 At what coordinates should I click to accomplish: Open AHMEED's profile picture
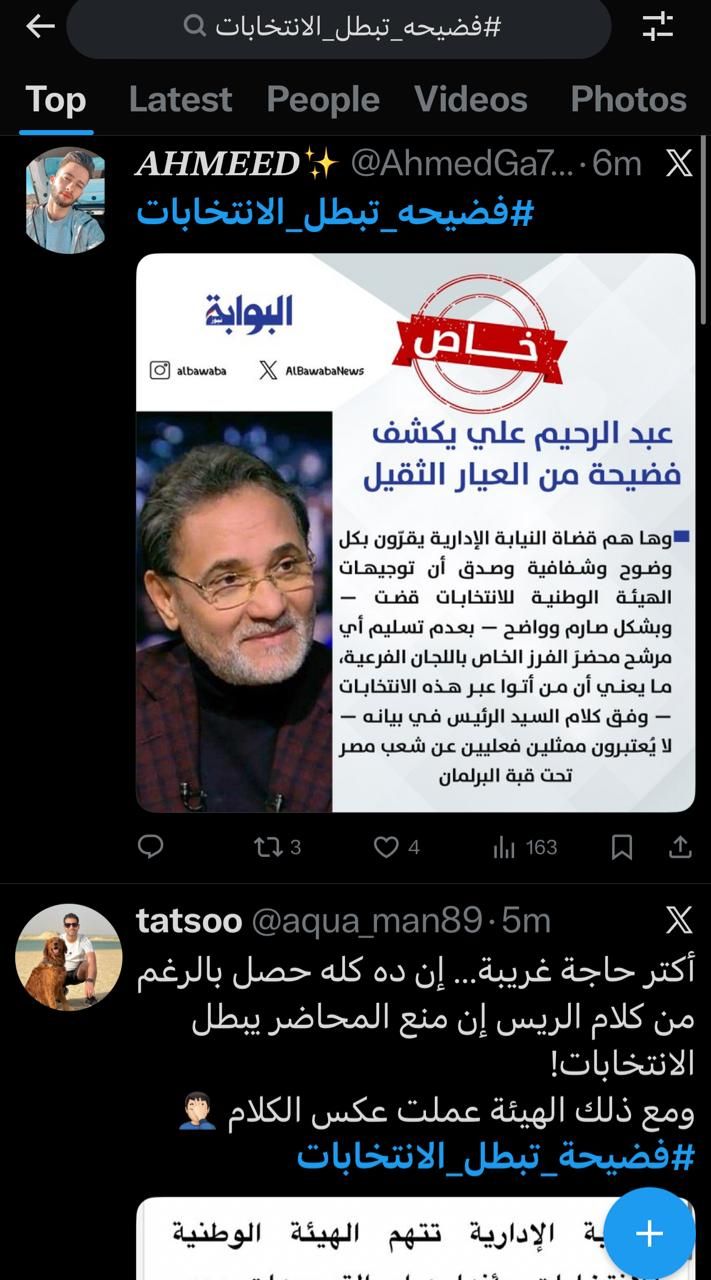[x=66, y=200]
